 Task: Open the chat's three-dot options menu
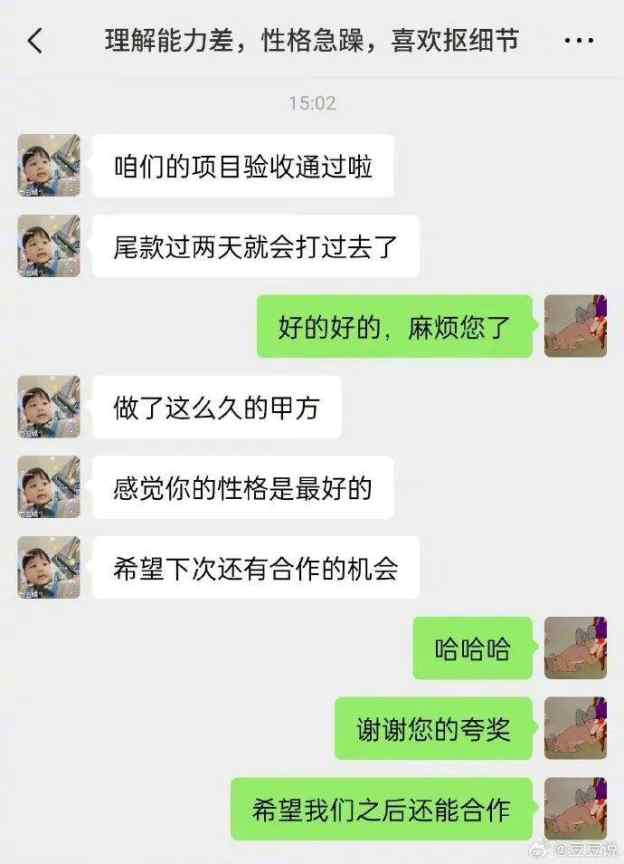[579, 42]
